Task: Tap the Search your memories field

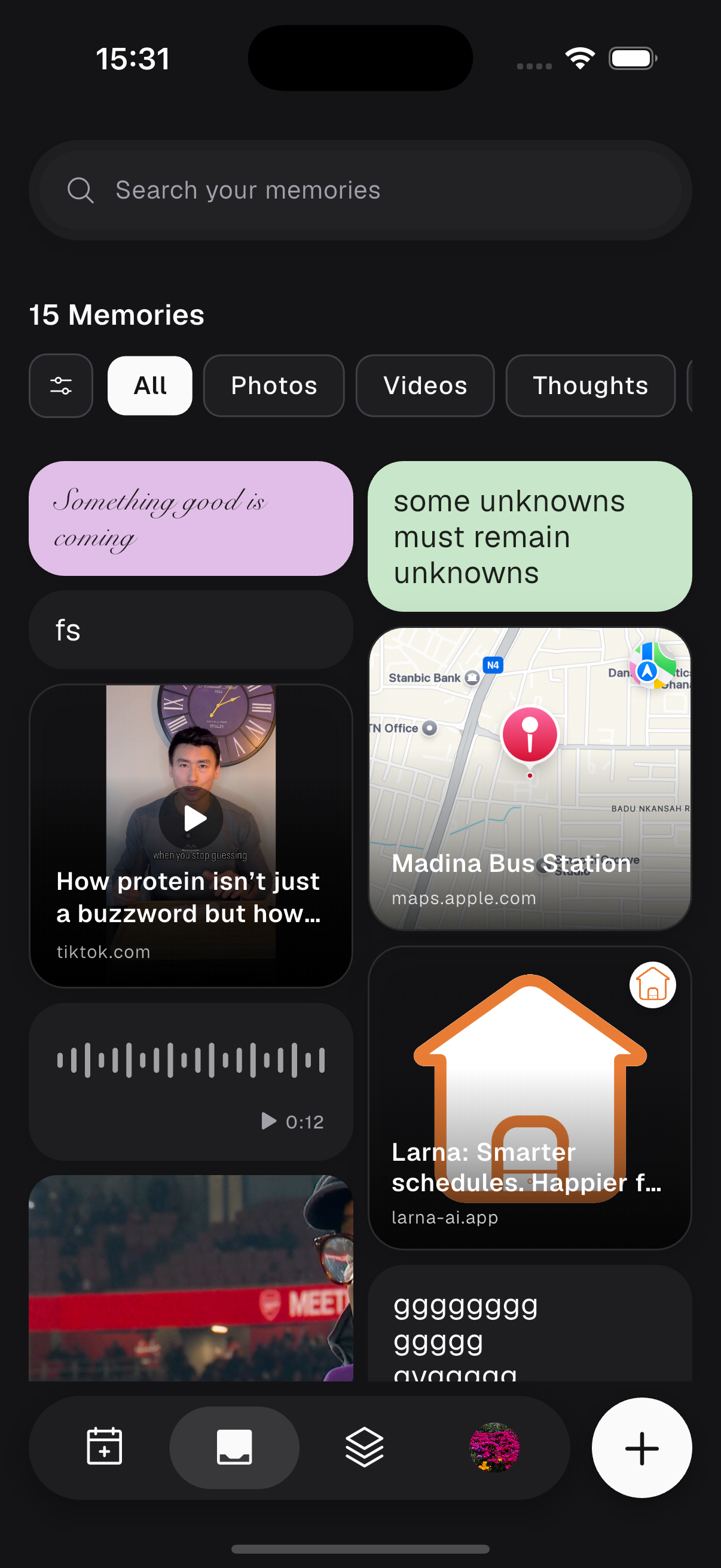Action: coord(360,190)
